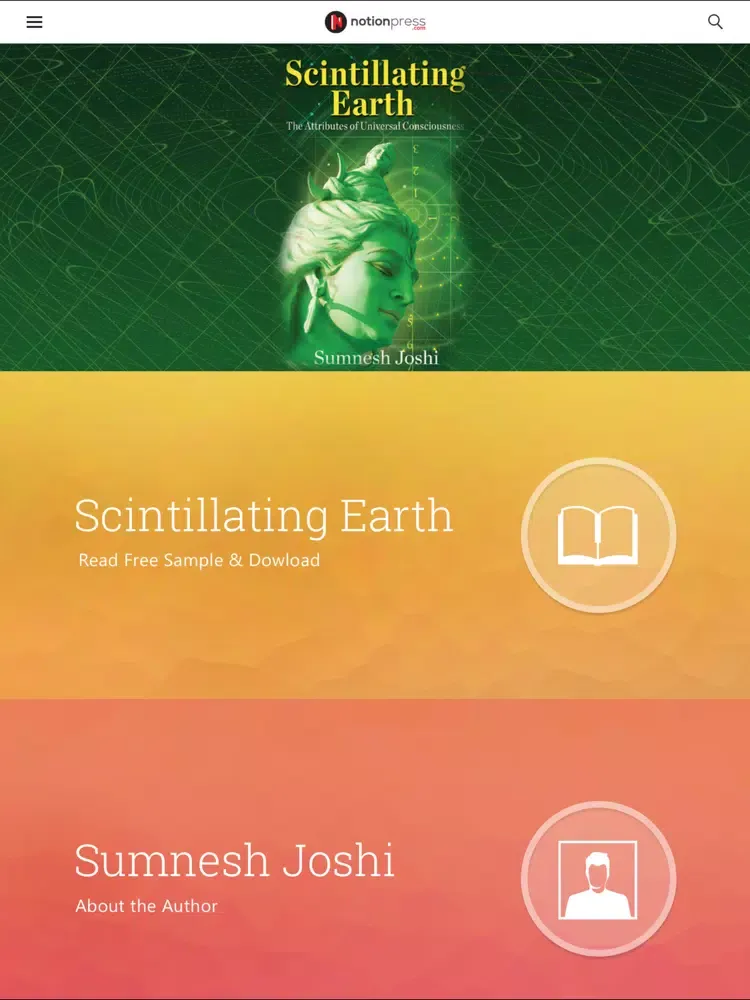Image resolution: width=750 pixels, height=1000 pixels.
Task: Tap the open book icon
Action: 598,536
